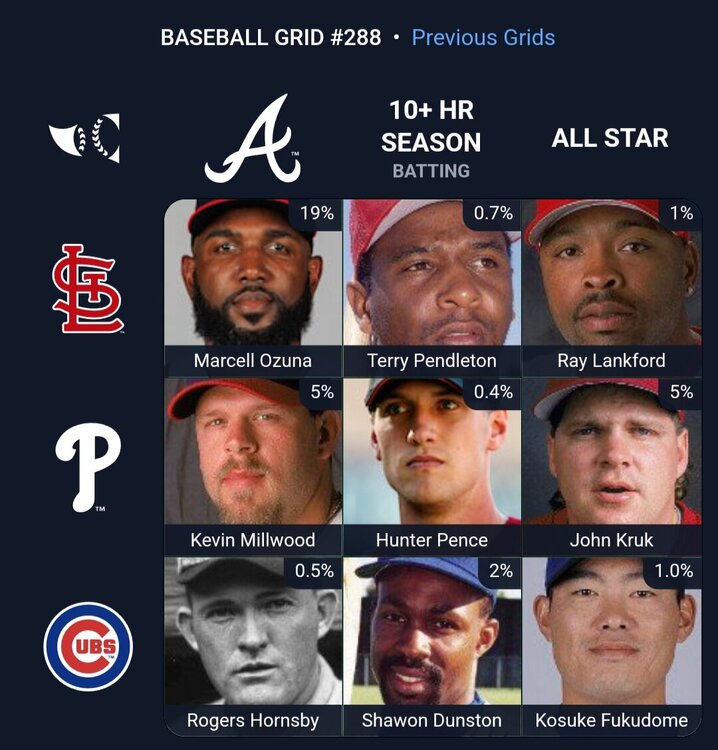Select the Terry Pendleton grid cell
Screen dimensions: 718x750
tap(432, 287)
